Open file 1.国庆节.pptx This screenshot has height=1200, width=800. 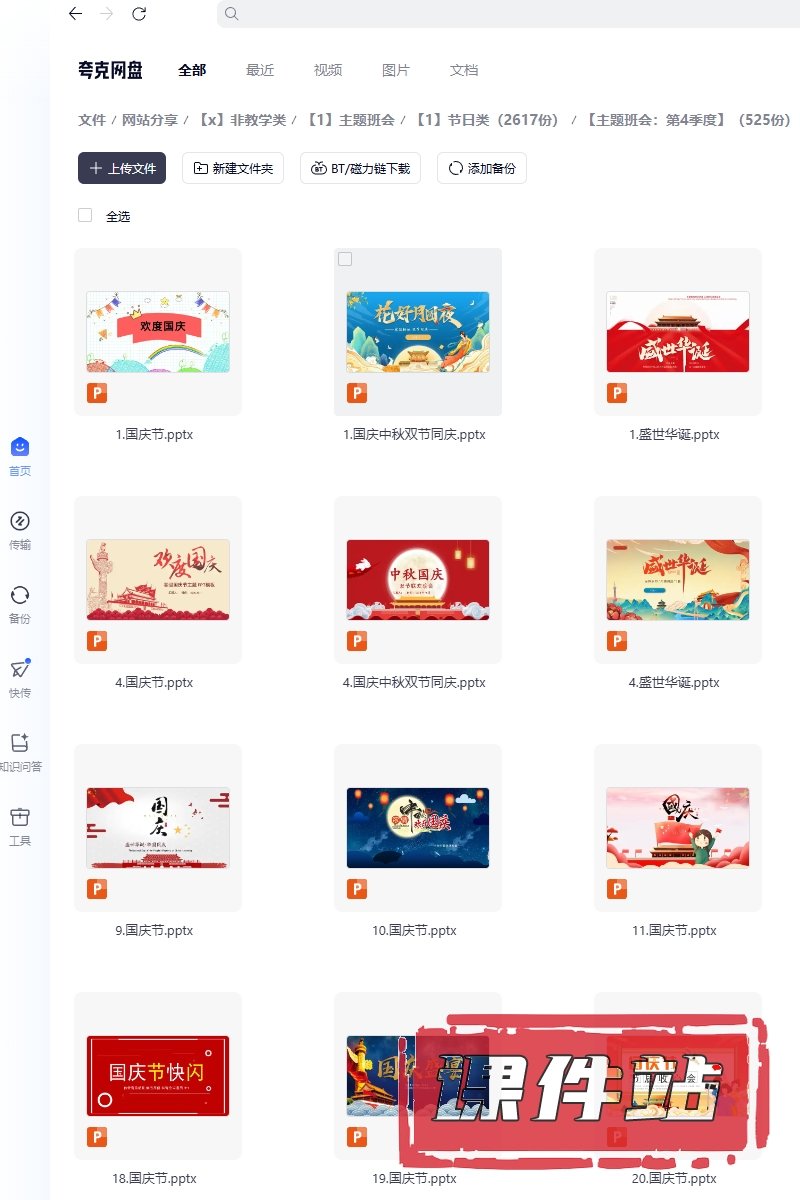pyautogui.click(x=158, y=332)
